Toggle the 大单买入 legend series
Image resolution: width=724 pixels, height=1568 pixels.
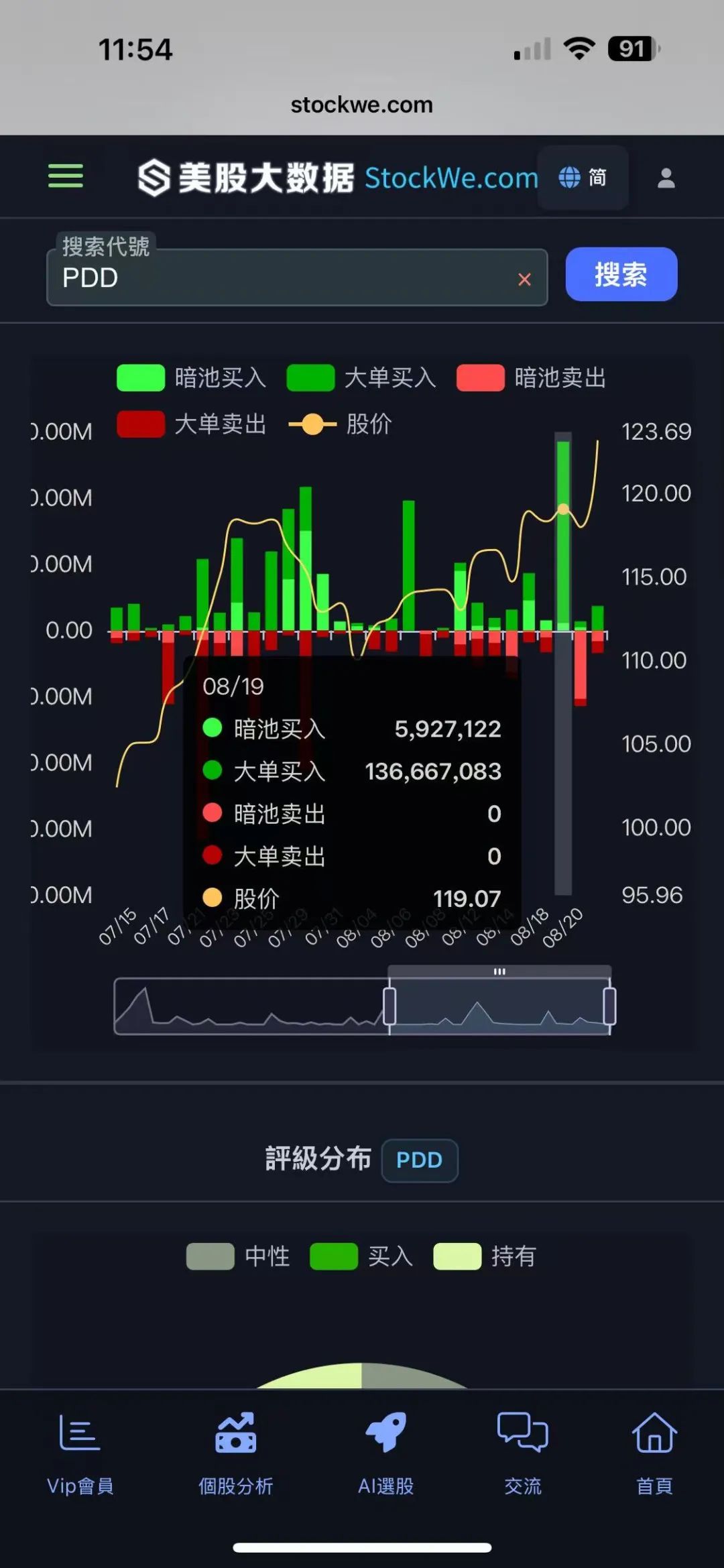[361, 377]
